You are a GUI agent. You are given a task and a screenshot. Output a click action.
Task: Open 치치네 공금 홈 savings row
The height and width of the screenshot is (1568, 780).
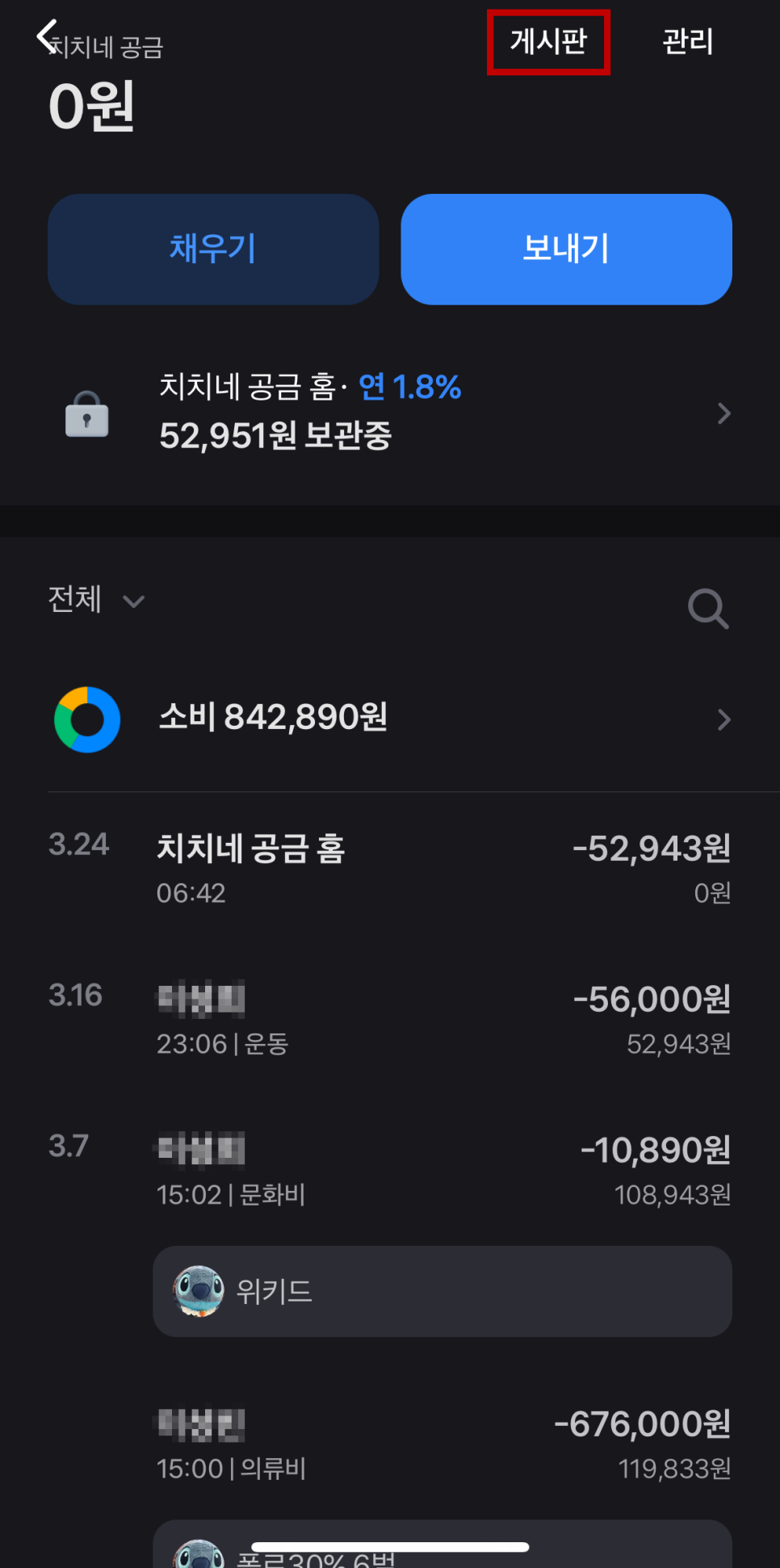[390, 413]
